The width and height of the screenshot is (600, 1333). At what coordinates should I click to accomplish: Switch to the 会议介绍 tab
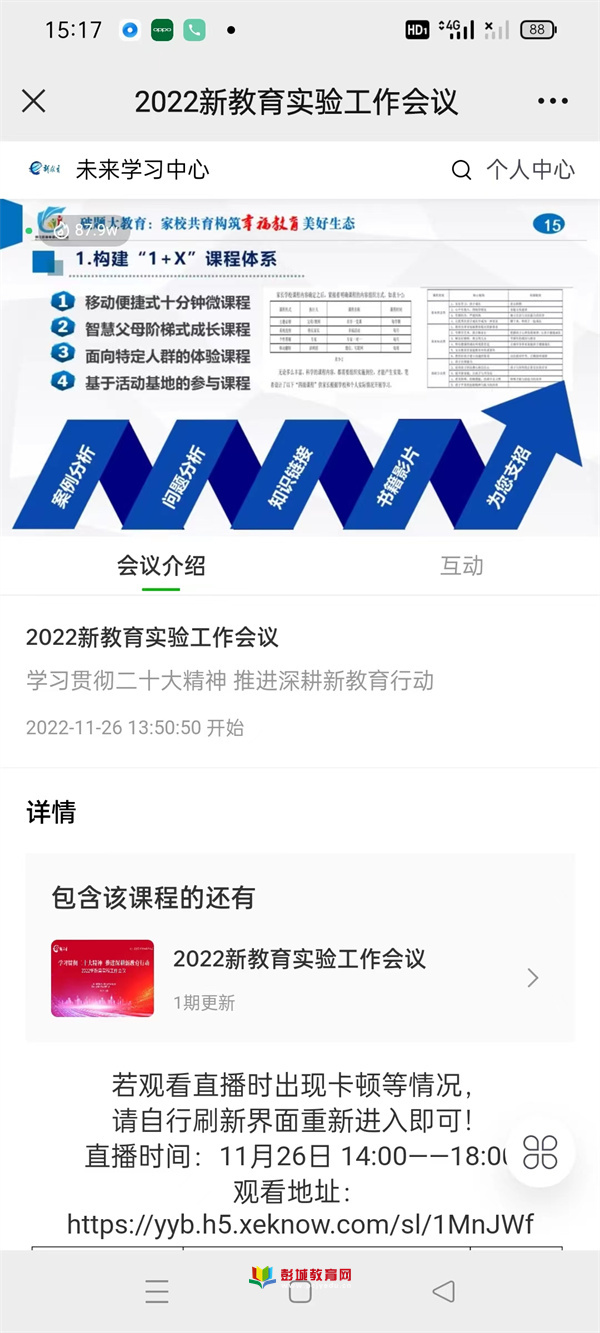click(161, 566)
